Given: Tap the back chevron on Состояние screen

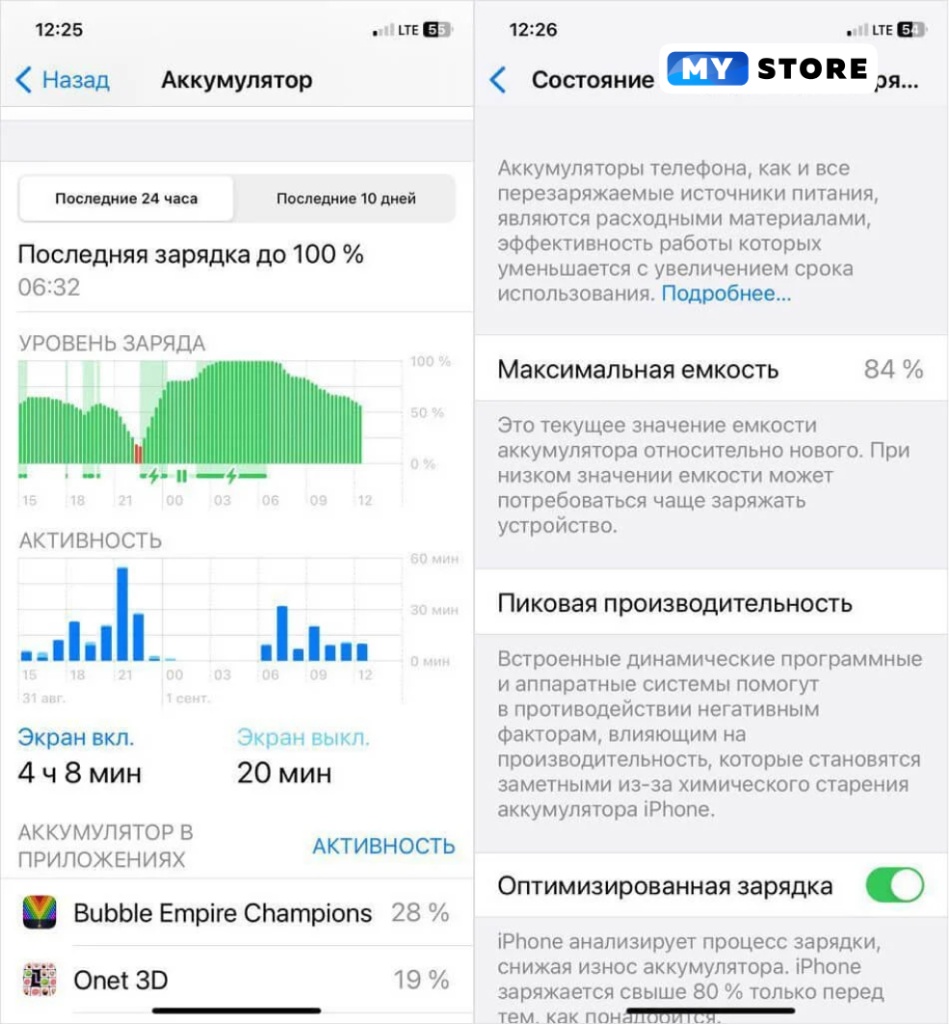Looking at the screenshot, I should [x=498, y=80].
